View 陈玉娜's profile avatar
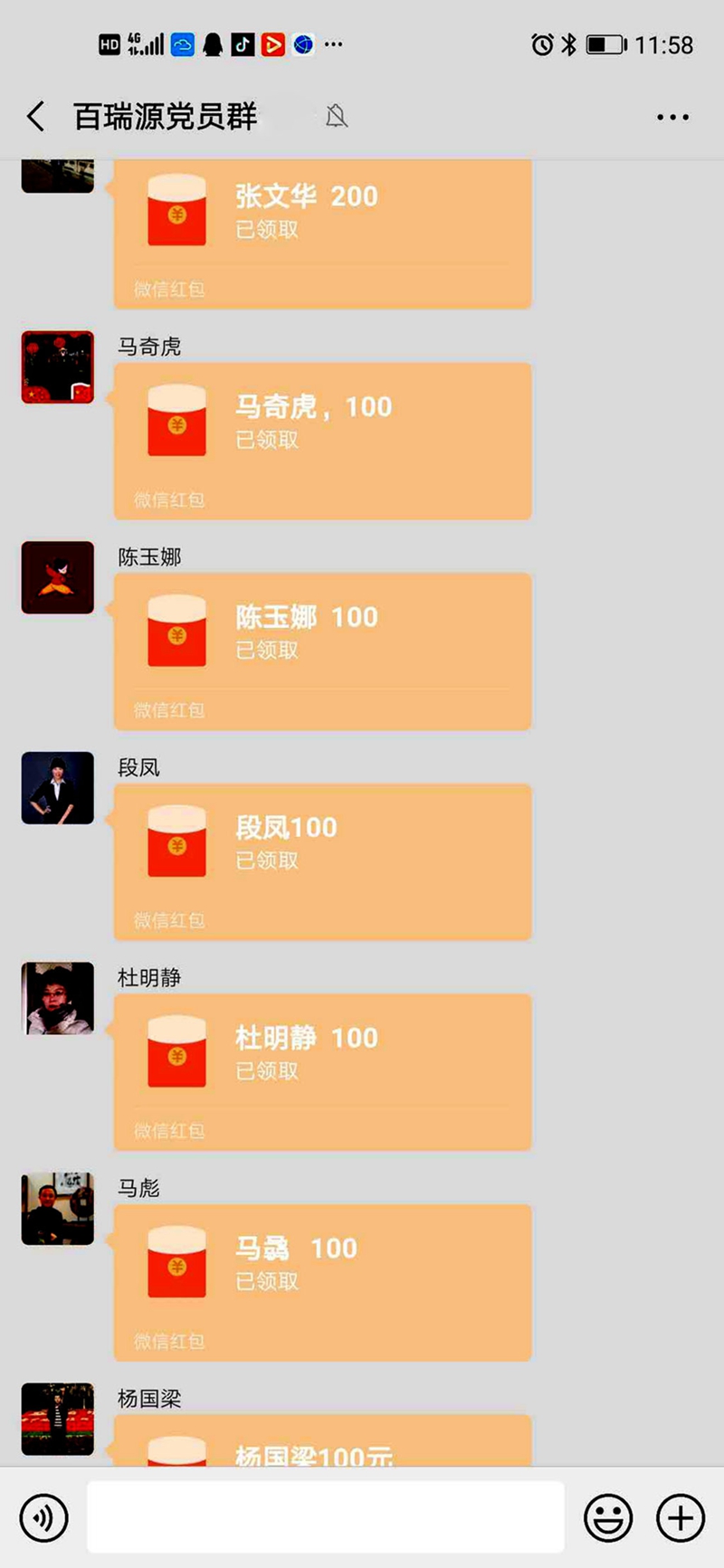Screen dimensions: 724x1568 click(x=58, y=577)
